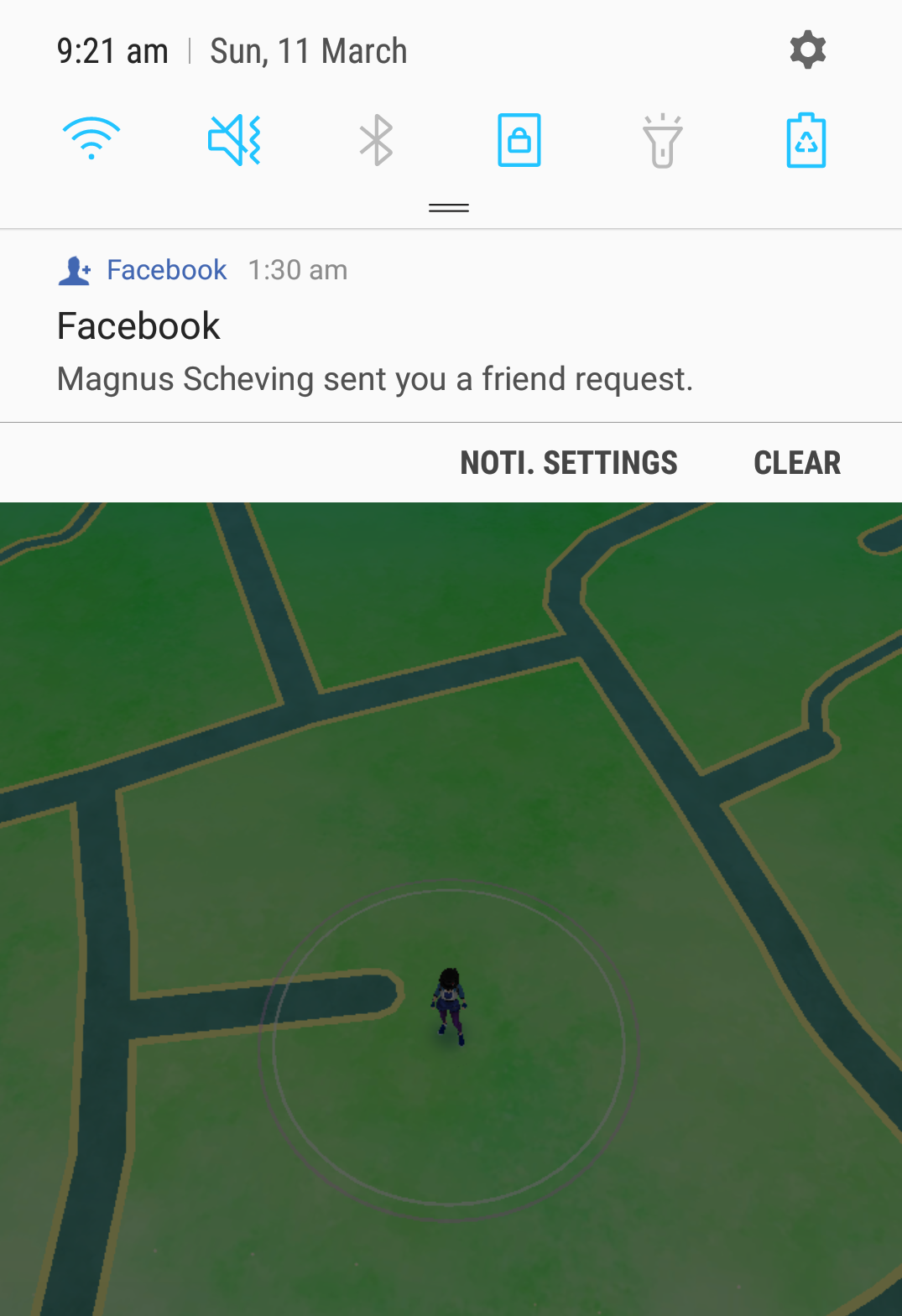
Task: Open the settings gear icon
Action: tap(807, 50)
